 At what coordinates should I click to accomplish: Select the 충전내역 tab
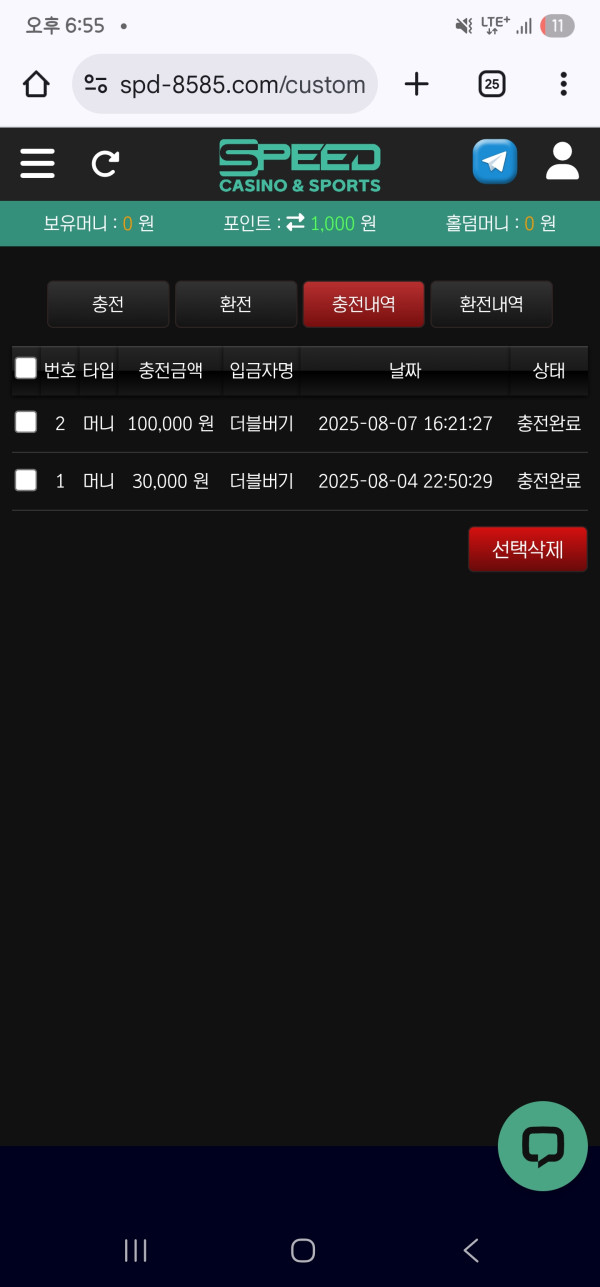[364, 304]
